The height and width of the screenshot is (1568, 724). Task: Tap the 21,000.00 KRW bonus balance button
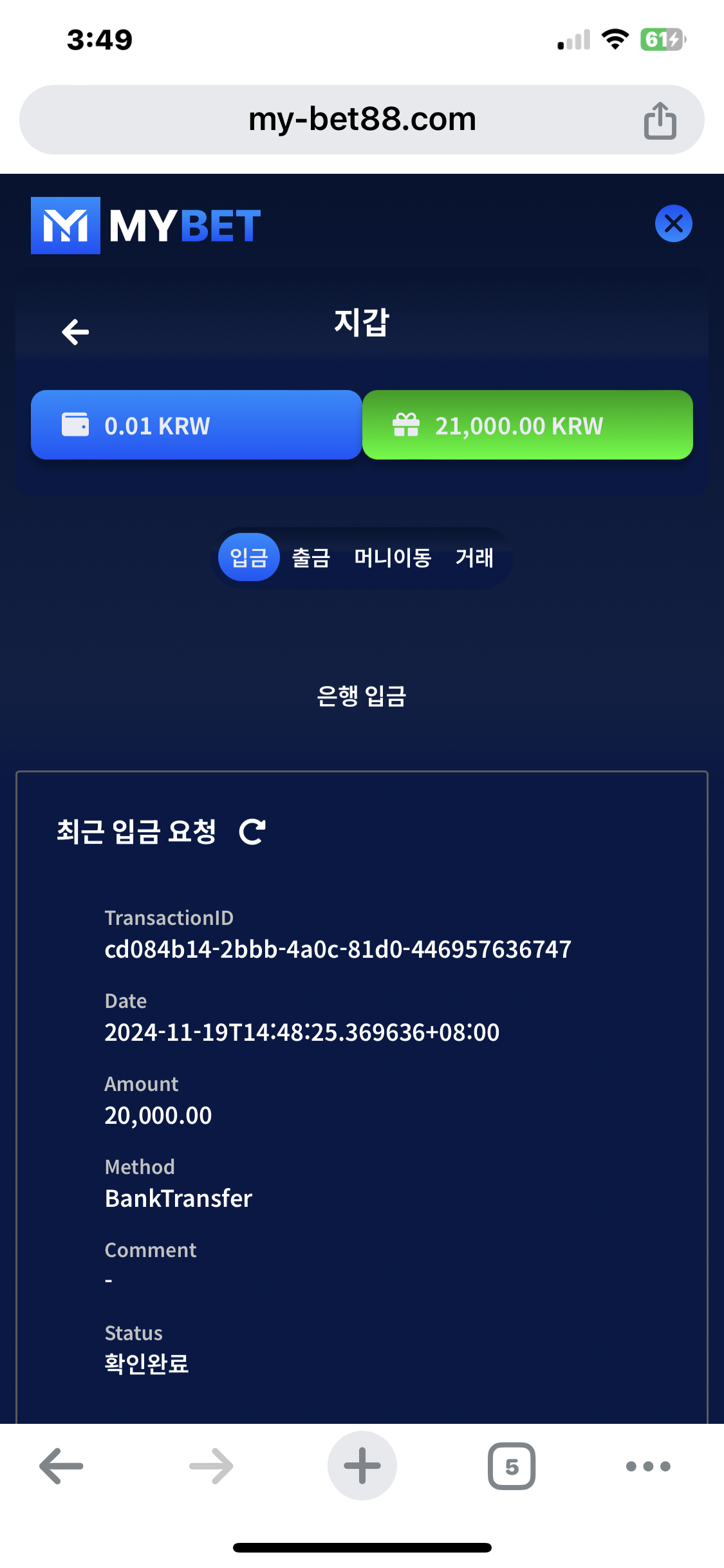pos(528,425)
